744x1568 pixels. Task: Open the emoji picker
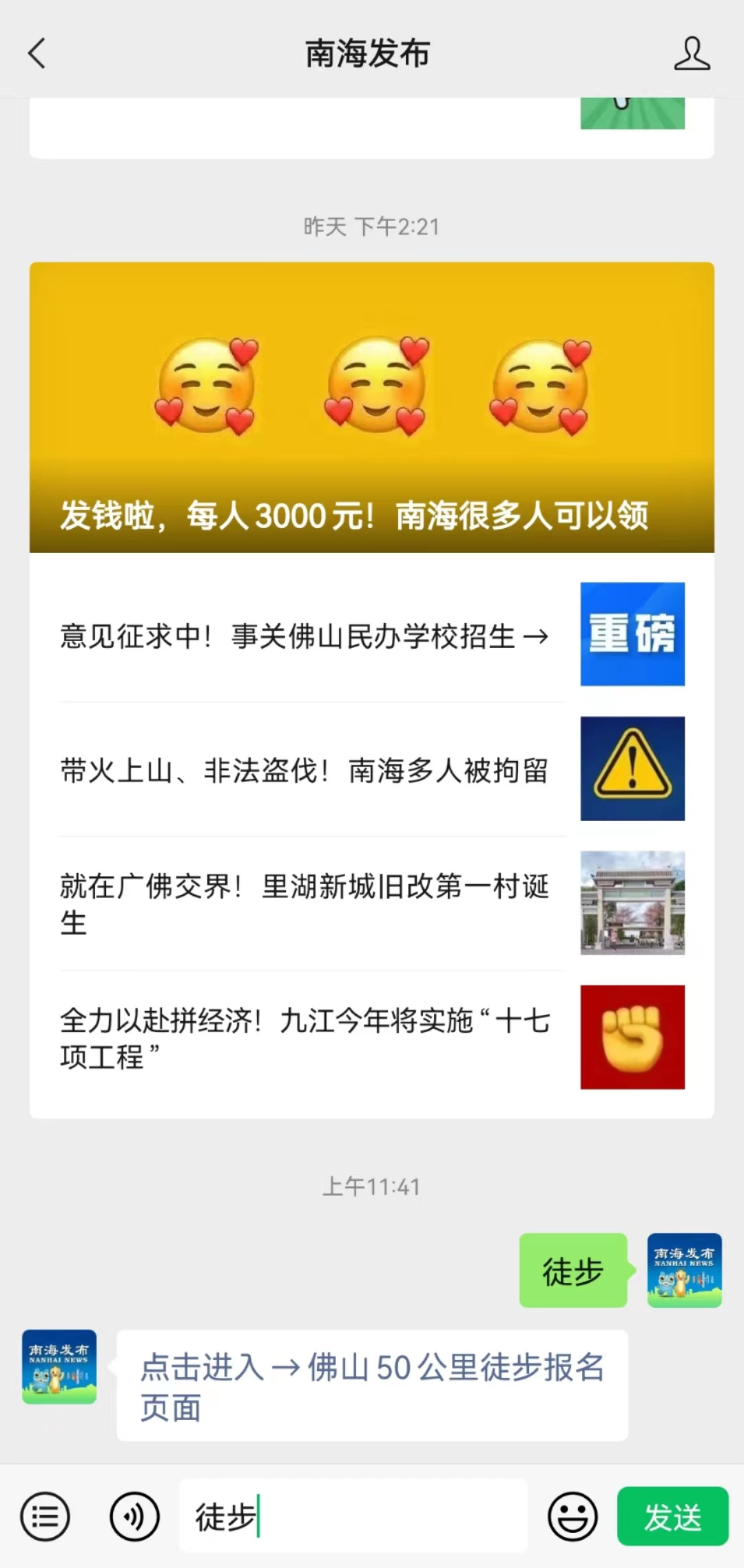pos(572,1516)
